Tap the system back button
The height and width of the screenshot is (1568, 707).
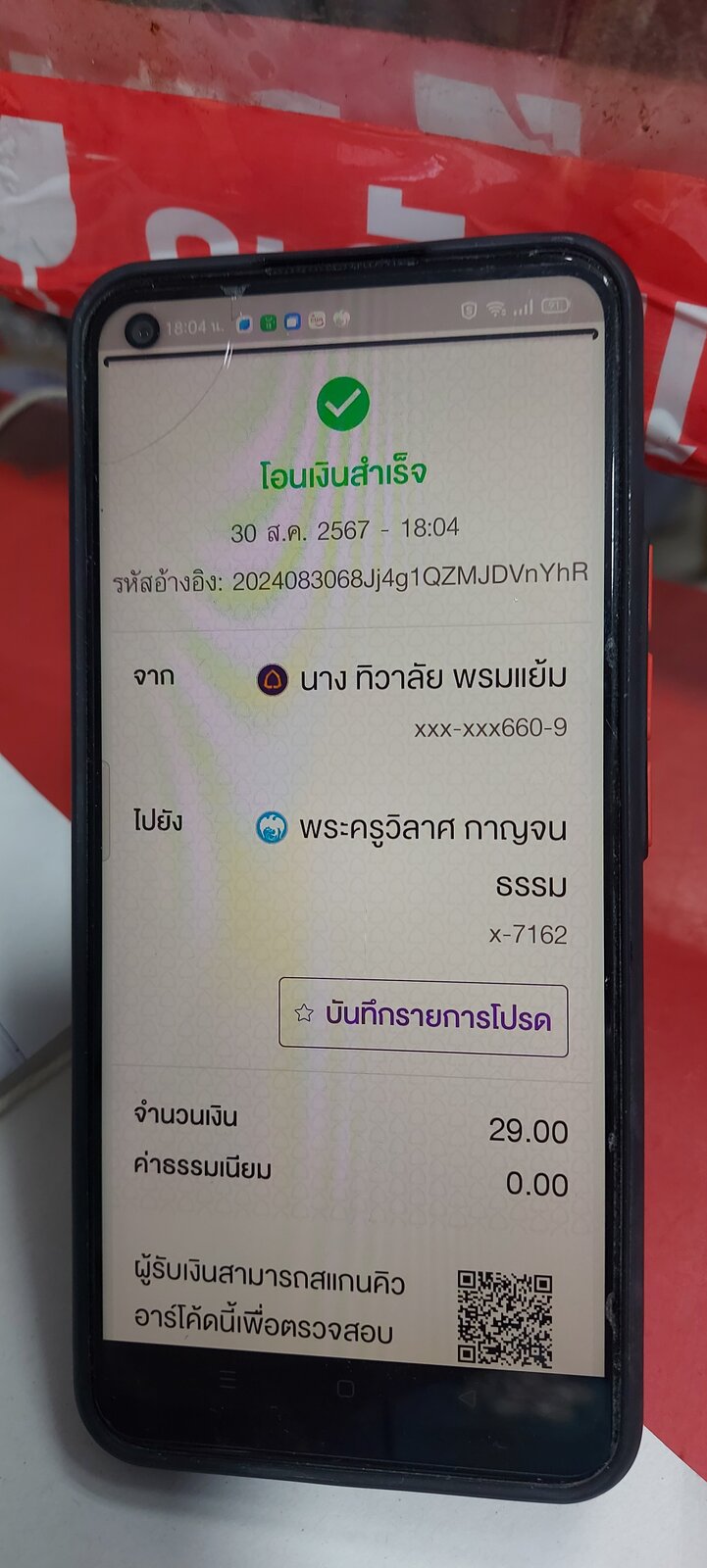(x=468, y=1397)
